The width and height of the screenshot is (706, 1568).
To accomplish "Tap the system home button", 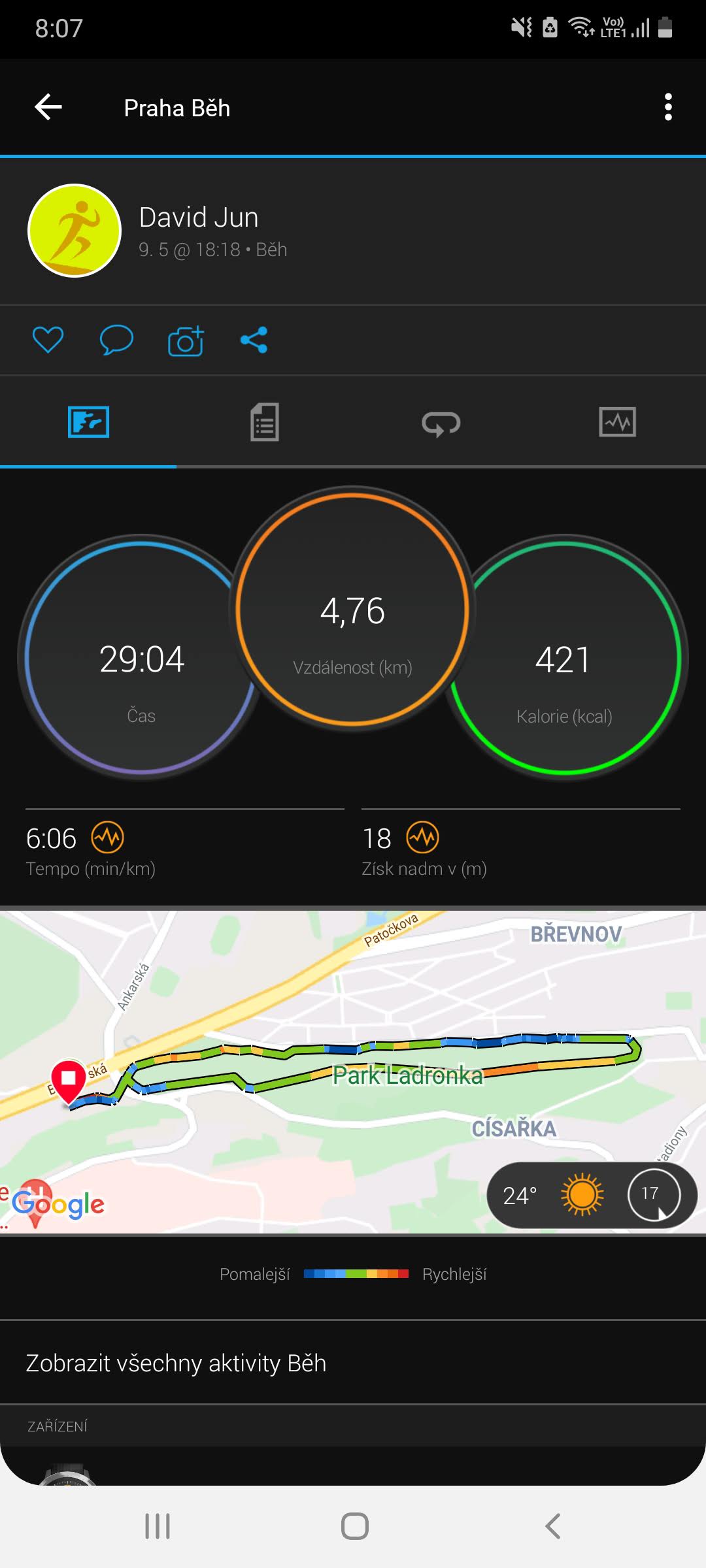I will coord(354,1526).
